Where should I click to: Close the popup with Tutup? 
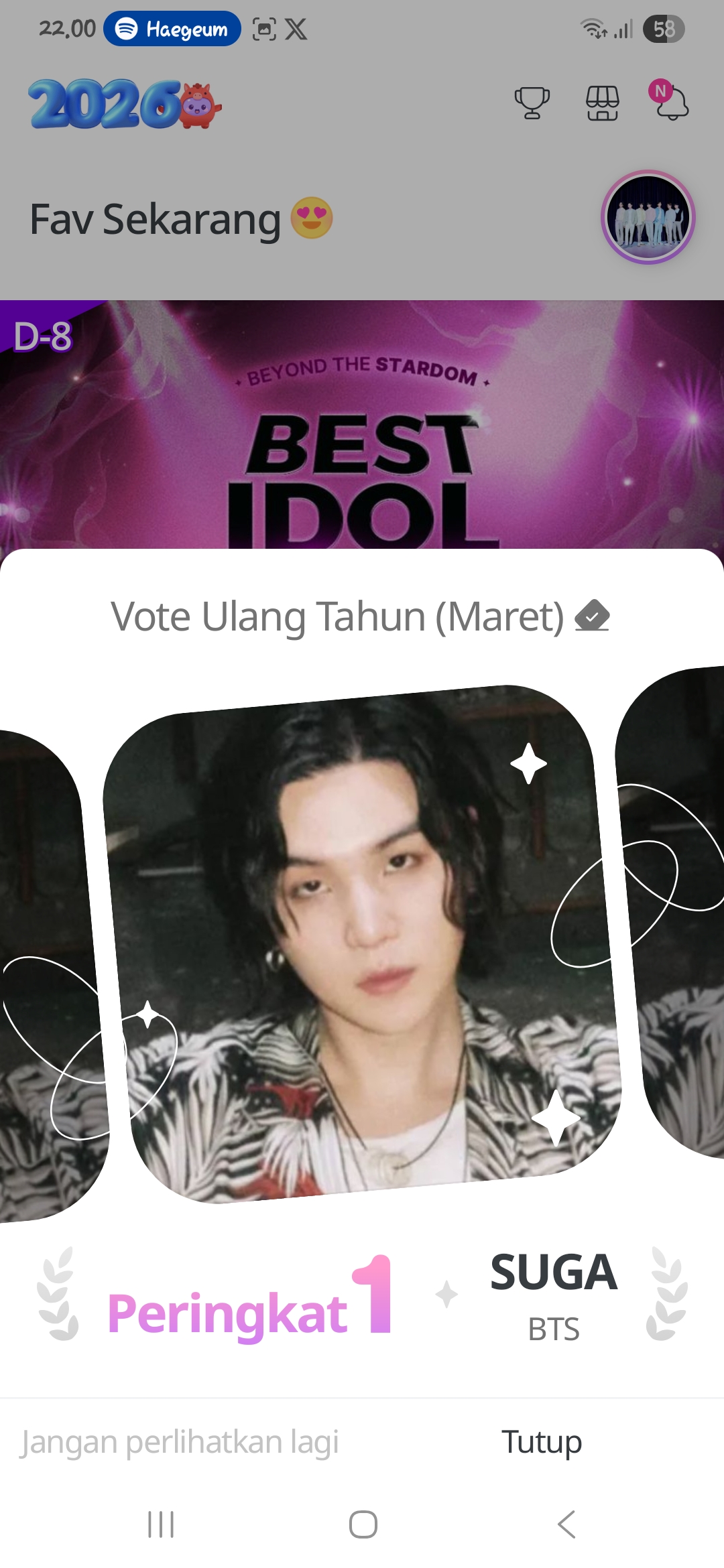tap(542, 1442)
